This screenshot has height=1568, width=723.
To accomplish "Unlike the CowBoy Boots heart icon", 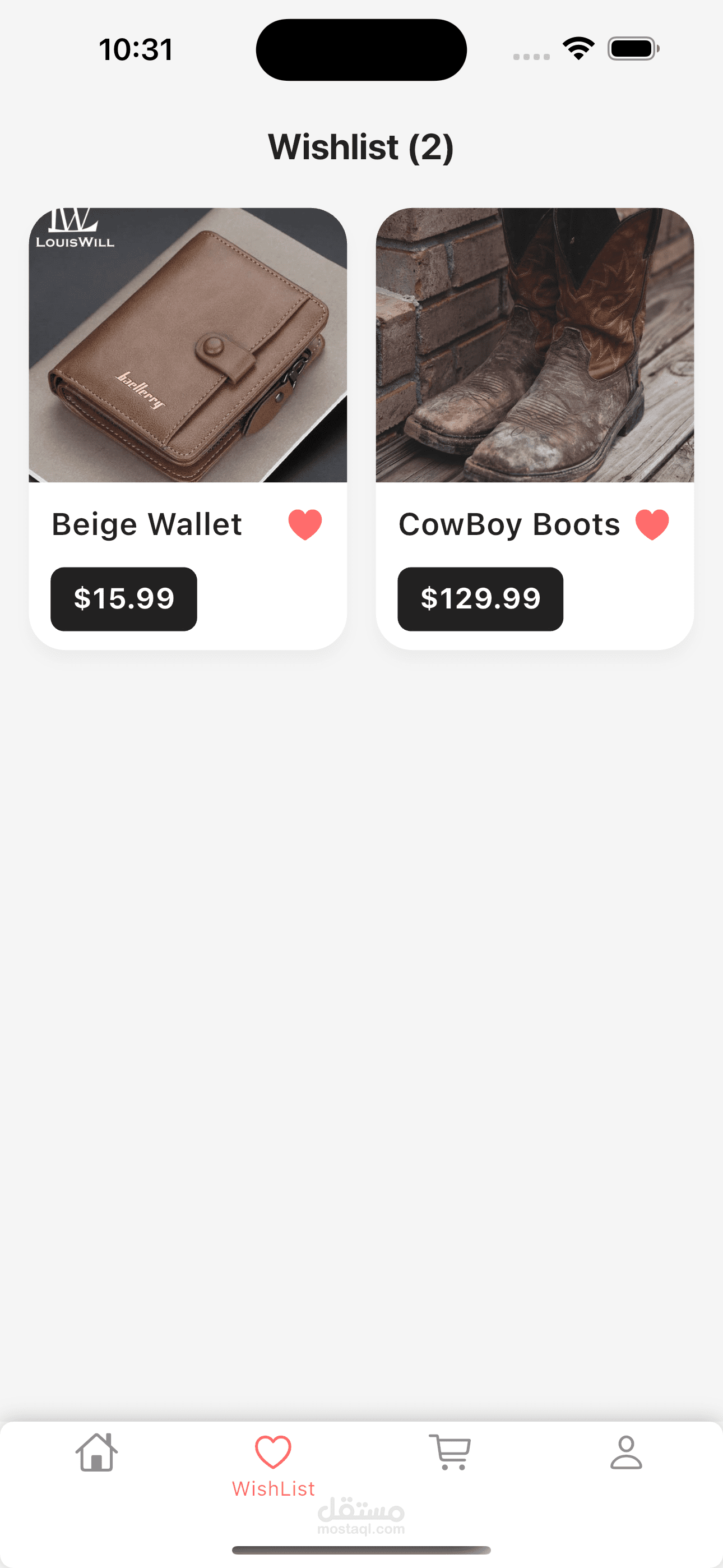I will [652, 525].
